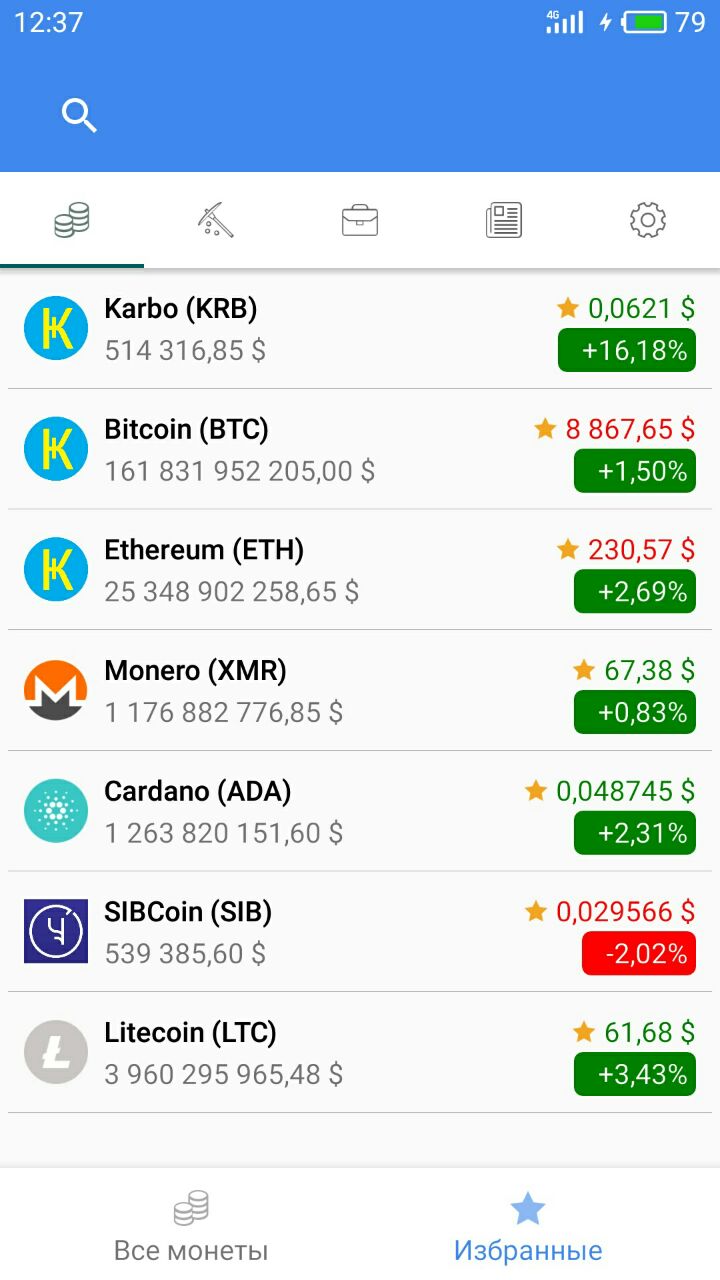View SIBCoin (SIB) details

[x=360, y=932]
